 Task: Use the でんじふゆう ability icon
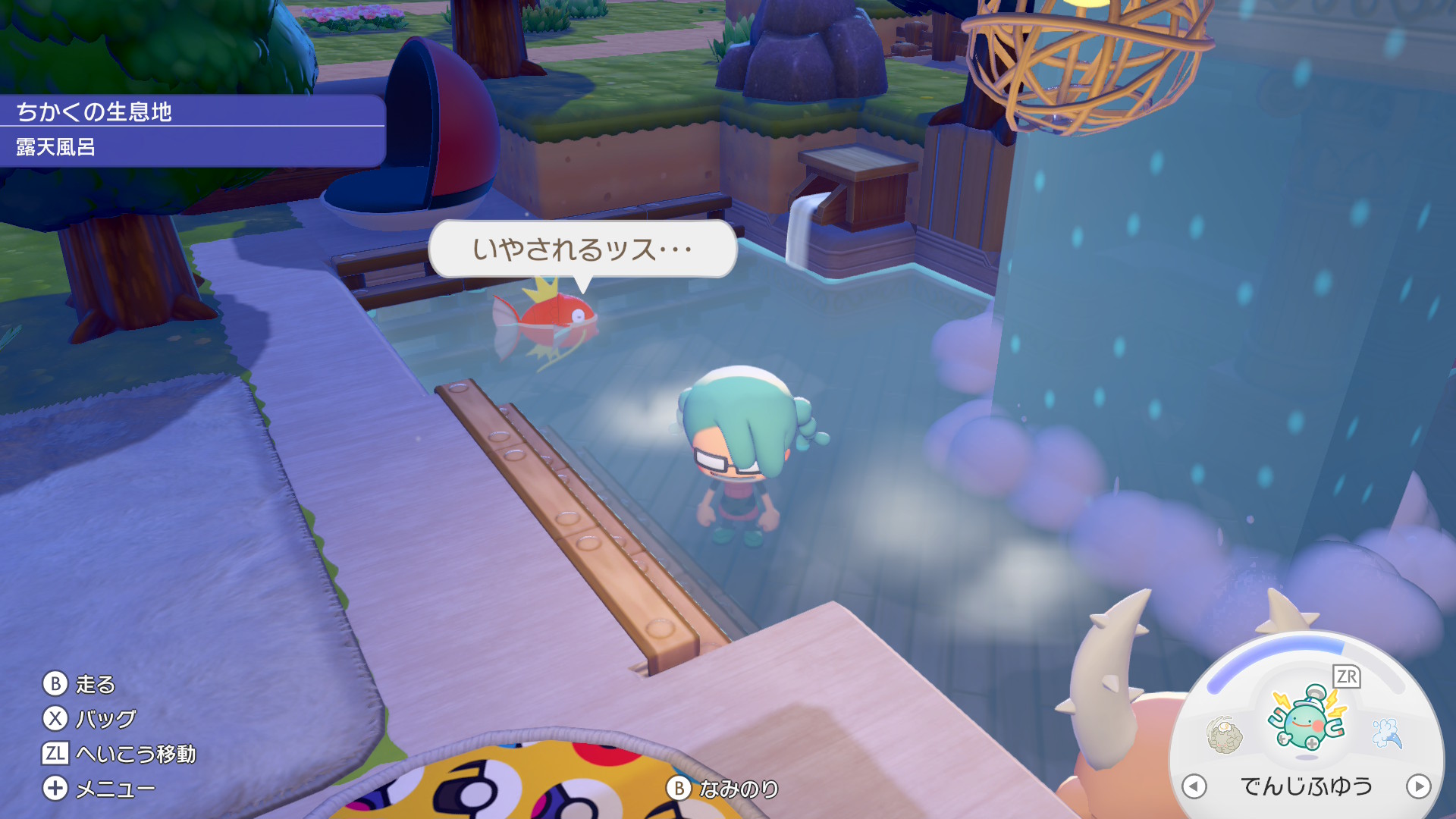[1307, 719]
